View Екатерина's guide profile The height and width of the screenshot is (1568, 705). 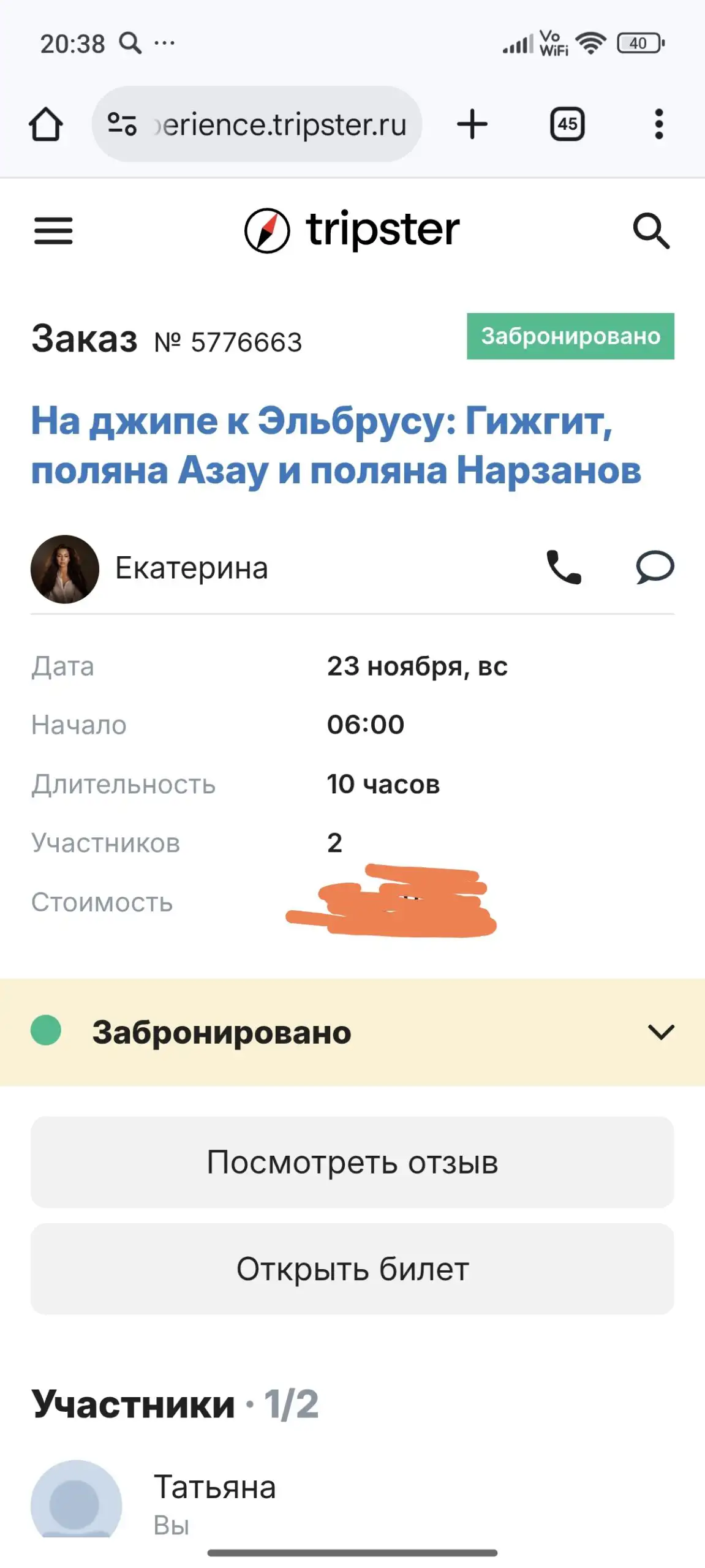coord(150,568)
